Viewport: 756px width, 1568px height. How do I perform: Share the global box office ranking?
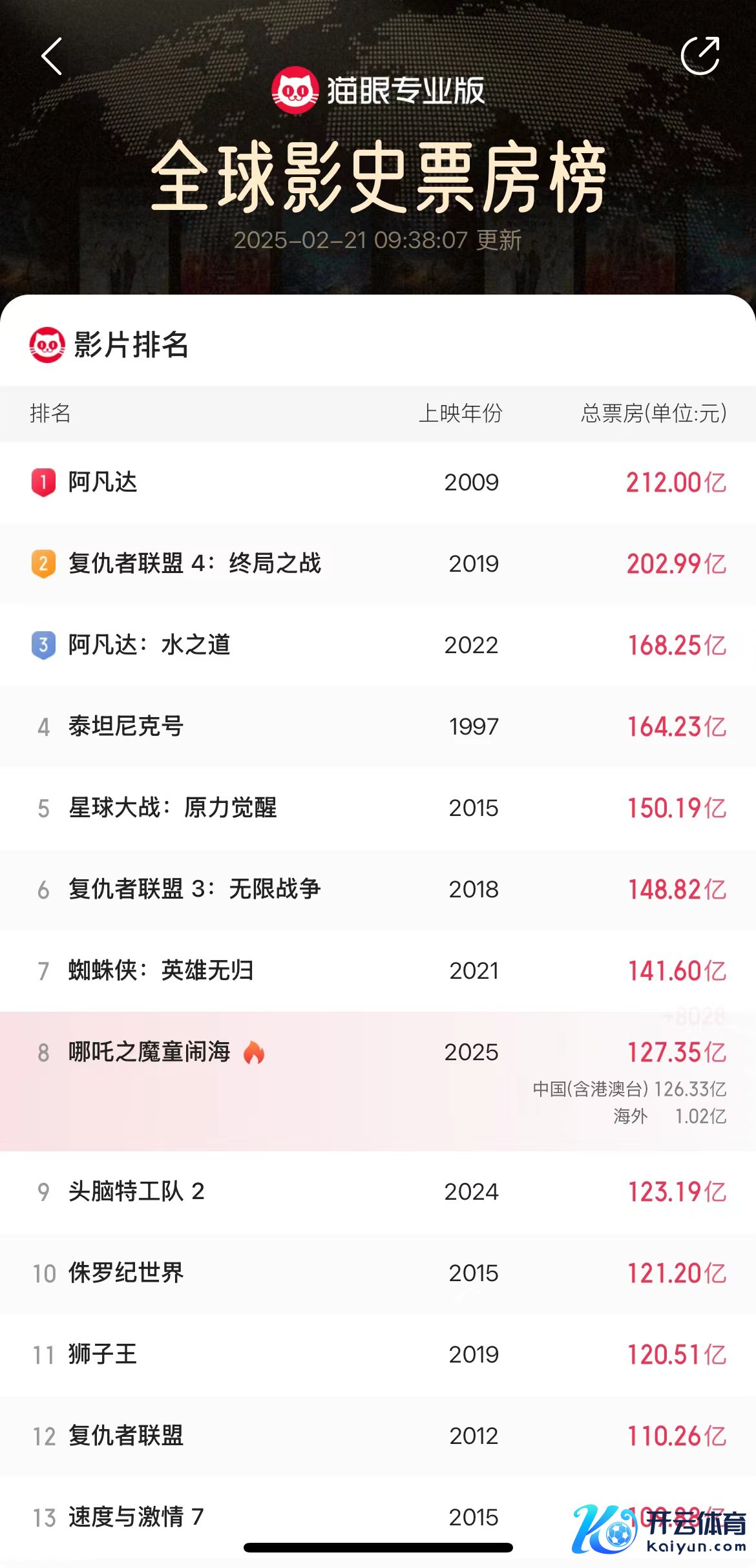pyautogui.click(x=700, y=56)
